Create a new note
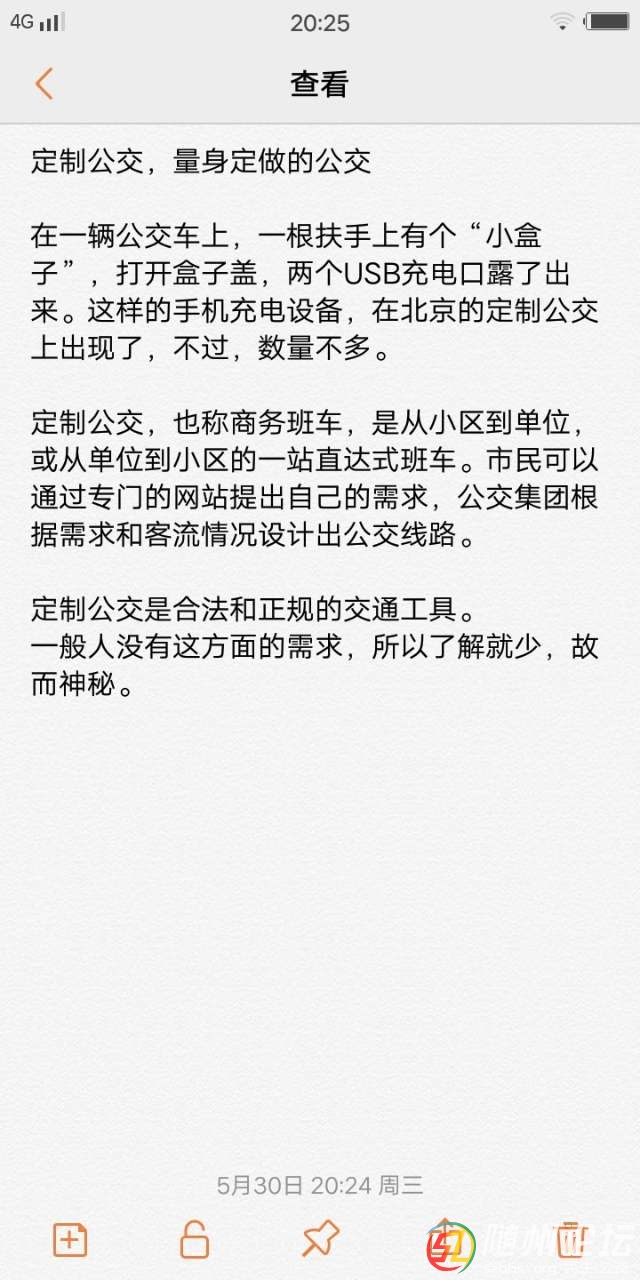The image size is (640, 1280). (x=69, y=1240)
